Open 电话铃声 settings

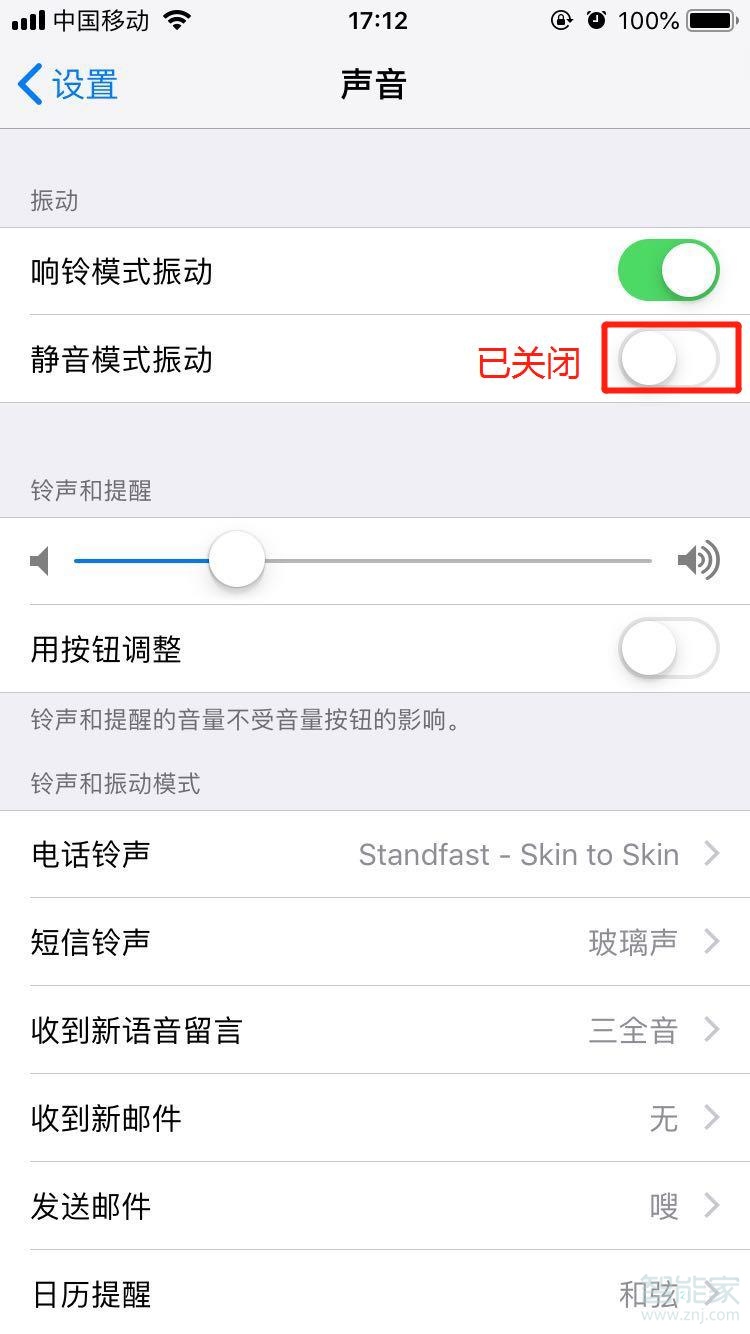point(375,854)
